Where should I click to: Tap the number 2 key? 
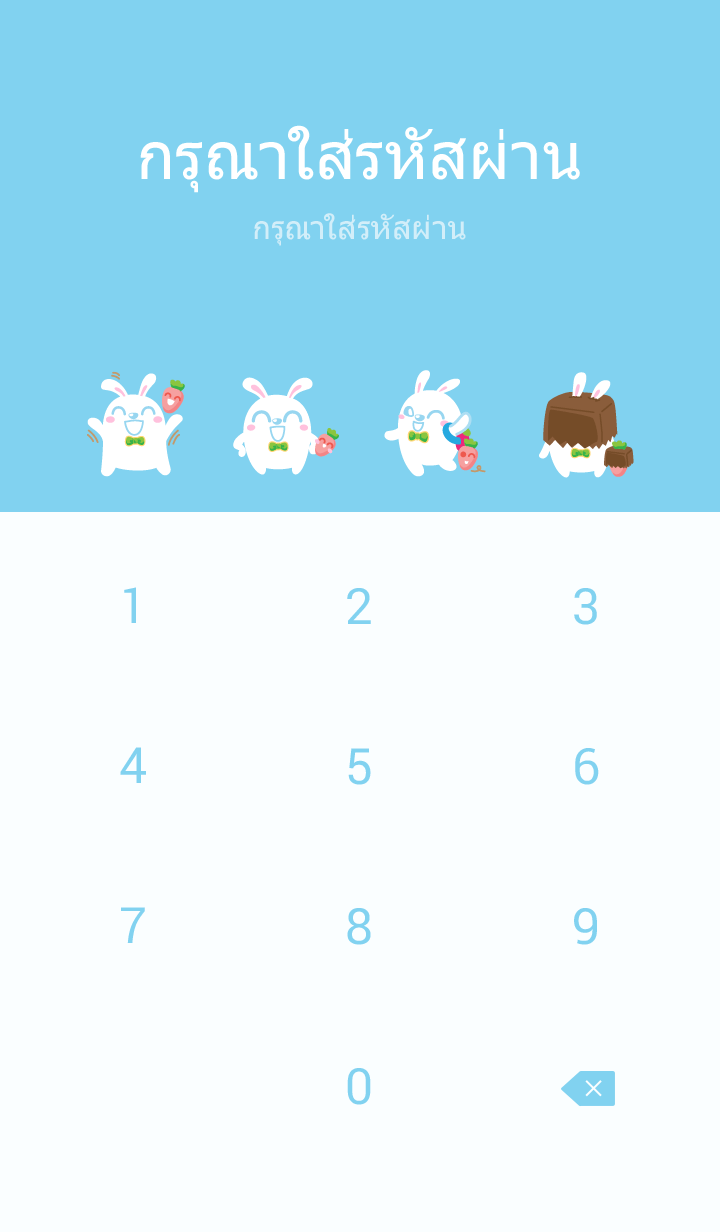(359, 607)
